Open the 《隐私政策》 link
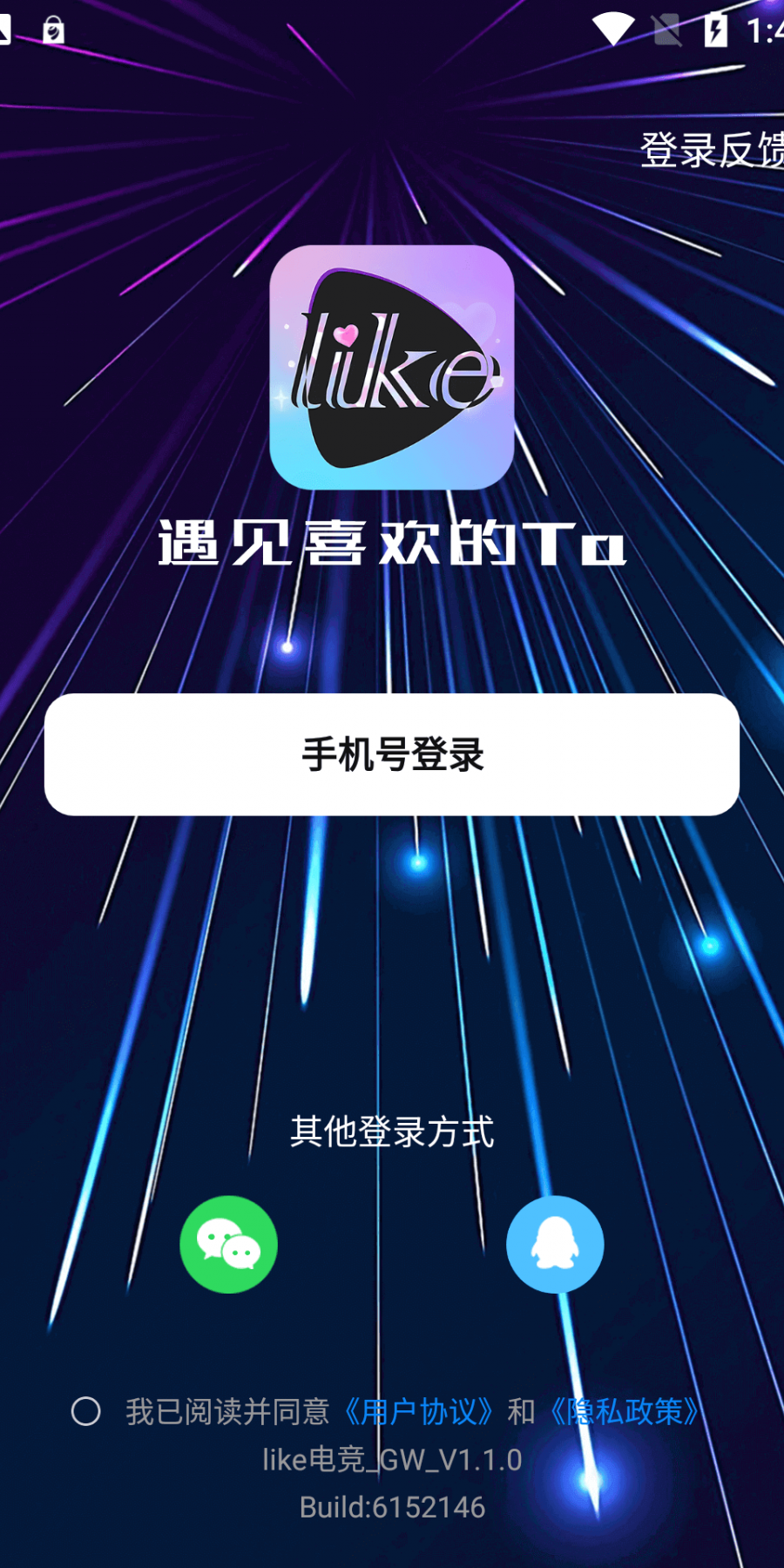784x1568 pixels. point(624,1411)
